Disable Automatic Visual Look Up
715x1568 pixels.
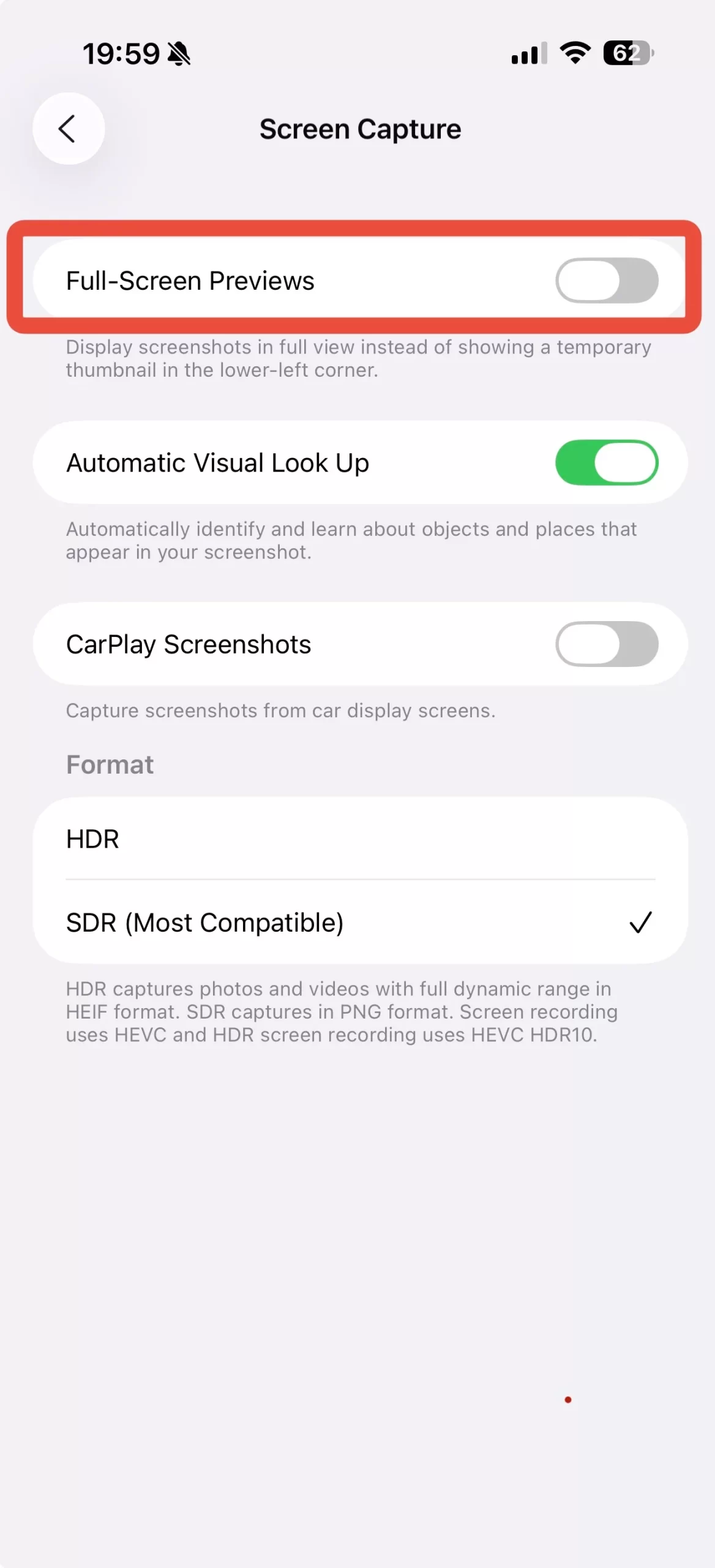(x=606, y=462)
